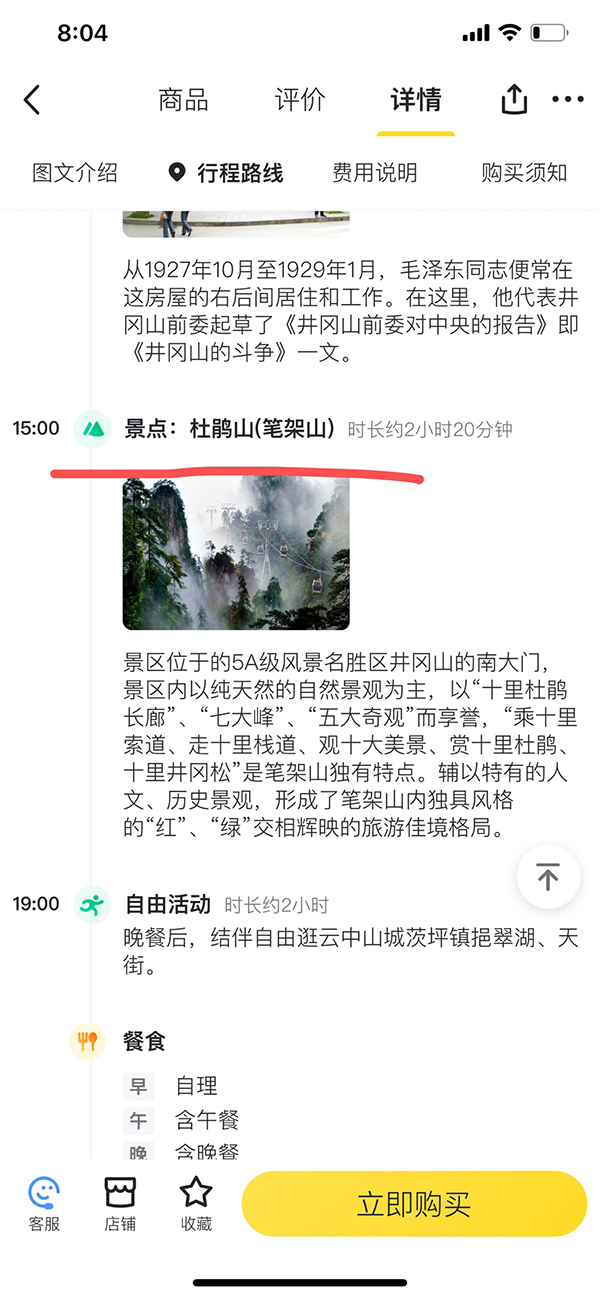This screenshot has width=600, height=1298.
Task: Jump to the 行程路线 section
Action: 226,173
